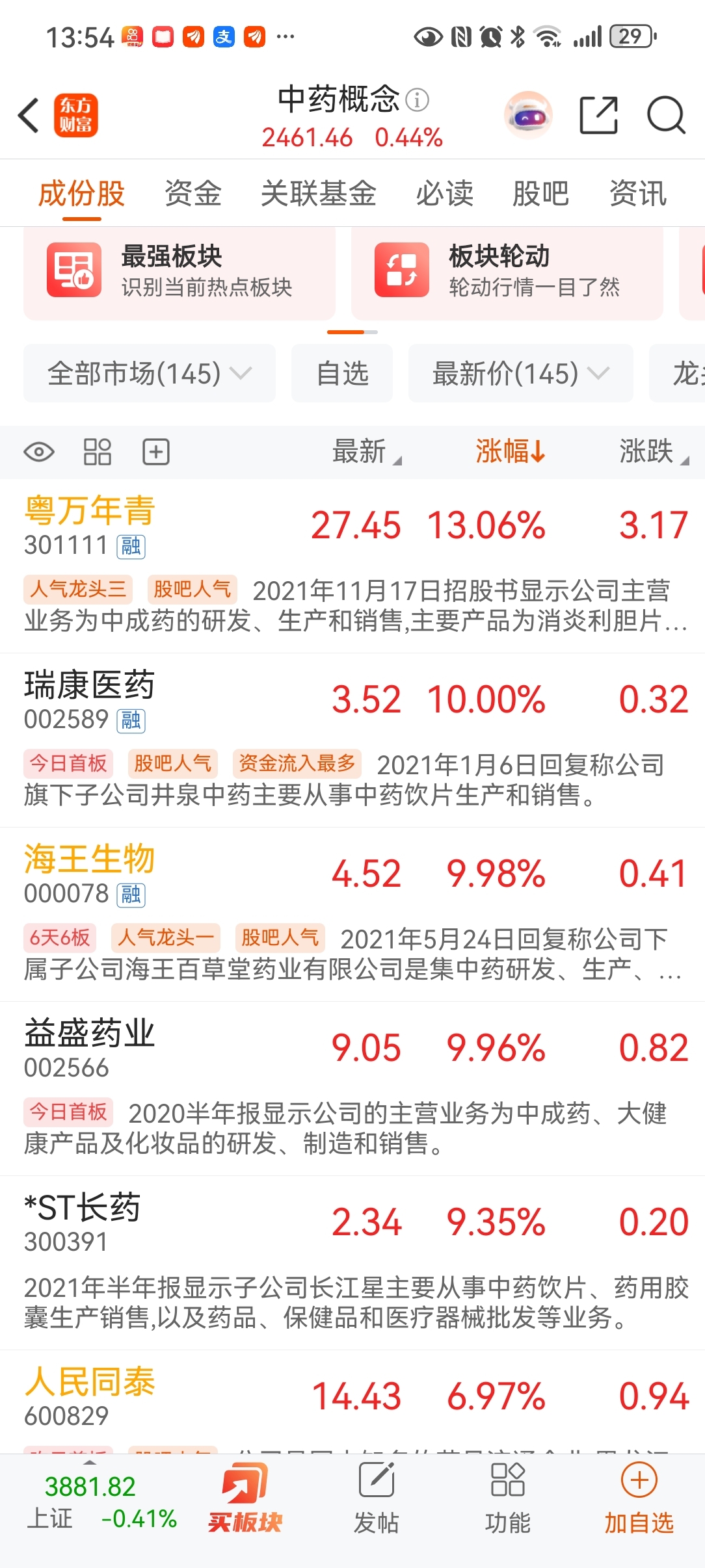Expand the 最新价(145) dropdown
The height and width of the screenshot is (1568, 705).
[520, 374]
